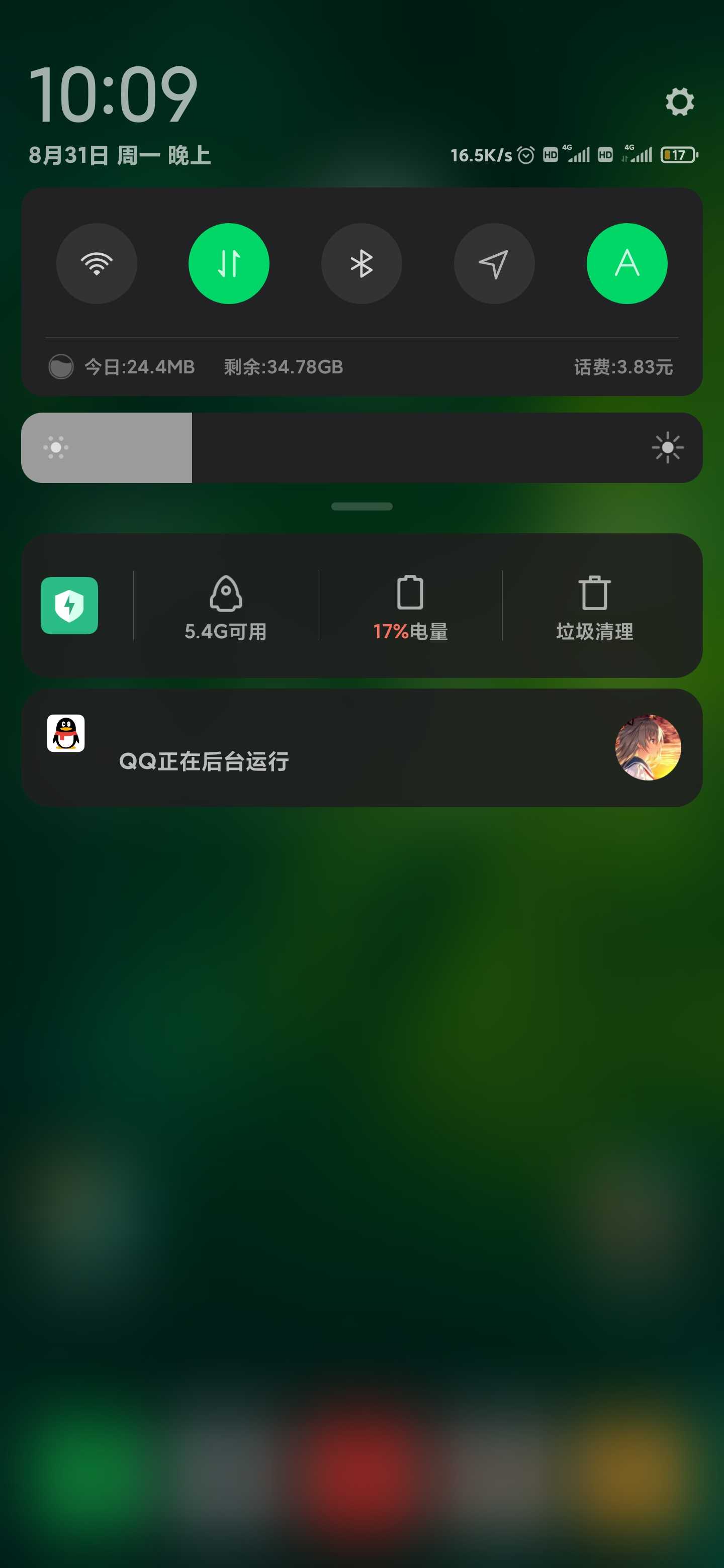The width and height of the screenshot is (724, 1568).
Task: Disable mobile data toggle
Action: coord(229,263)
